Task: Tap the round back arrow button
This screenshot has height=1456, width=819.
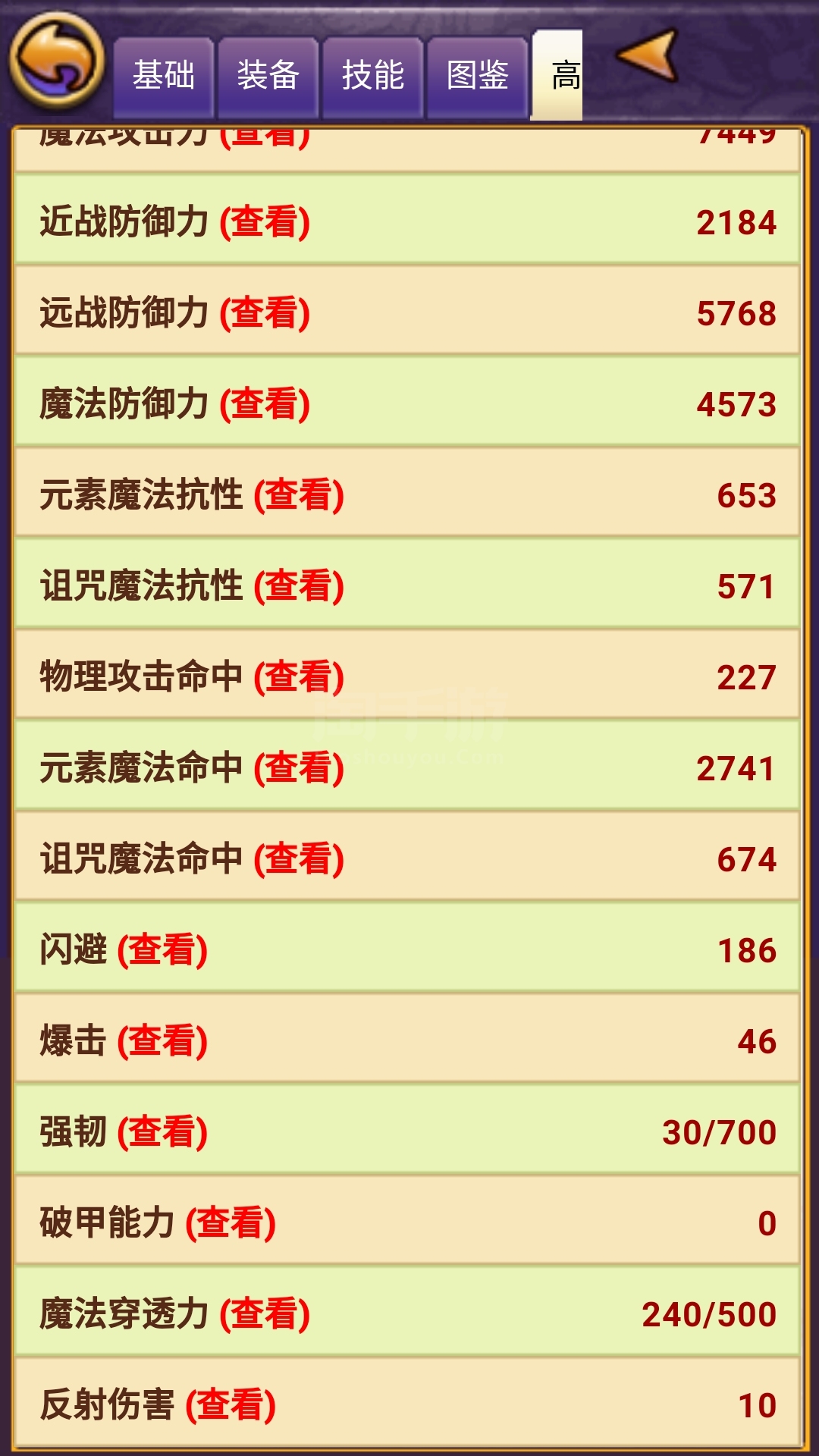Action: pos(57,61)
